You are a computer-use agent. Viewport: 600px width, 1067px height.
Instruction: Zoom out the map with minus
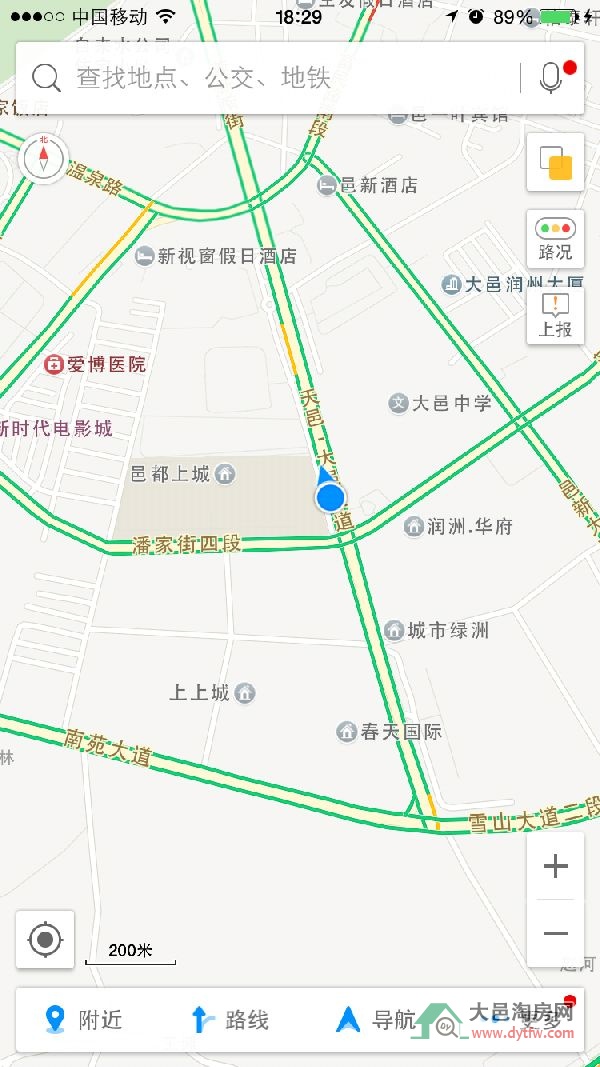[x=555, y=933]
